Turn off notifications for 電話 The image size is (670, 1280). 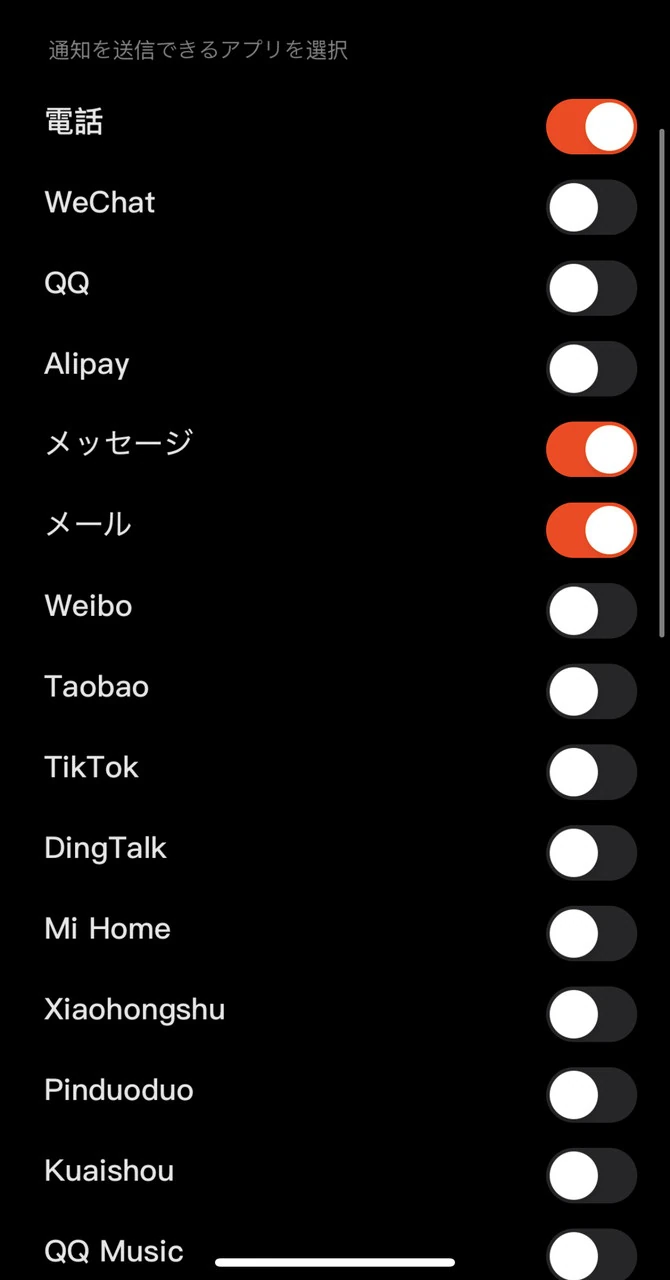pyautogui.click(x=591, y=127)
